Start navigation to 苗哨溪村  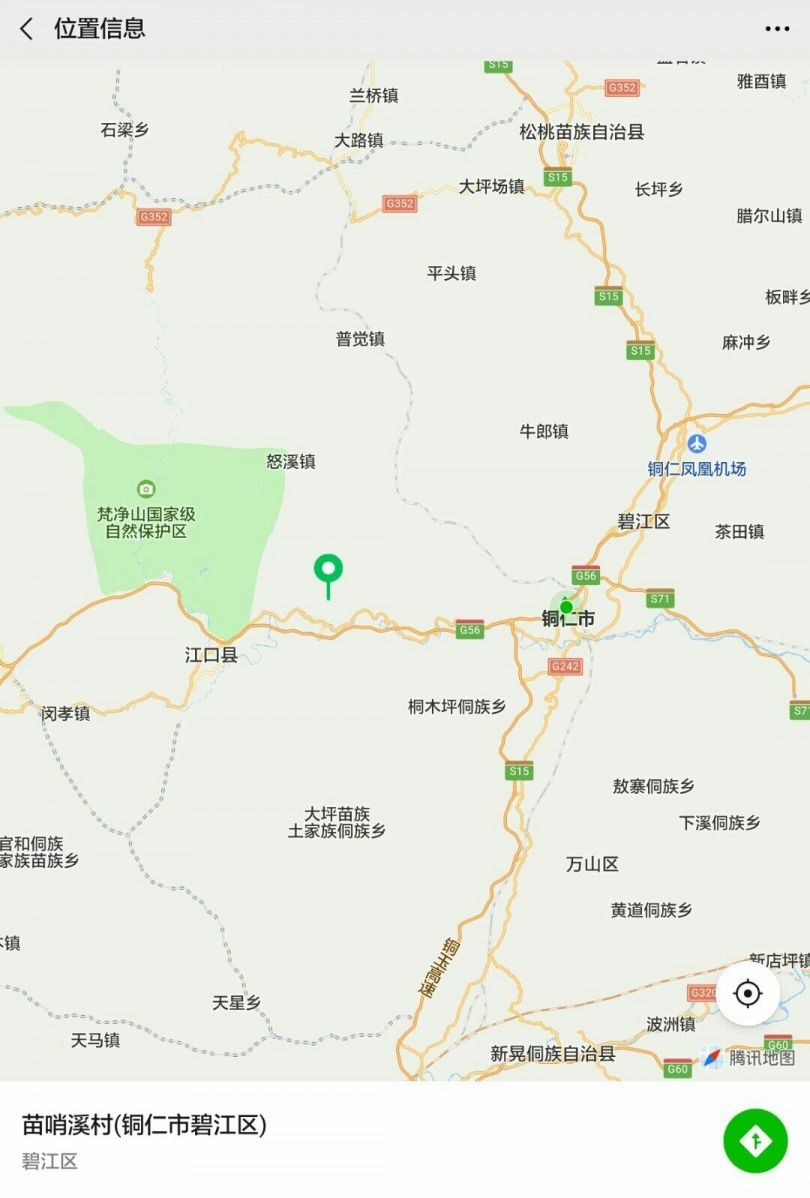[x=755, y=1140]
